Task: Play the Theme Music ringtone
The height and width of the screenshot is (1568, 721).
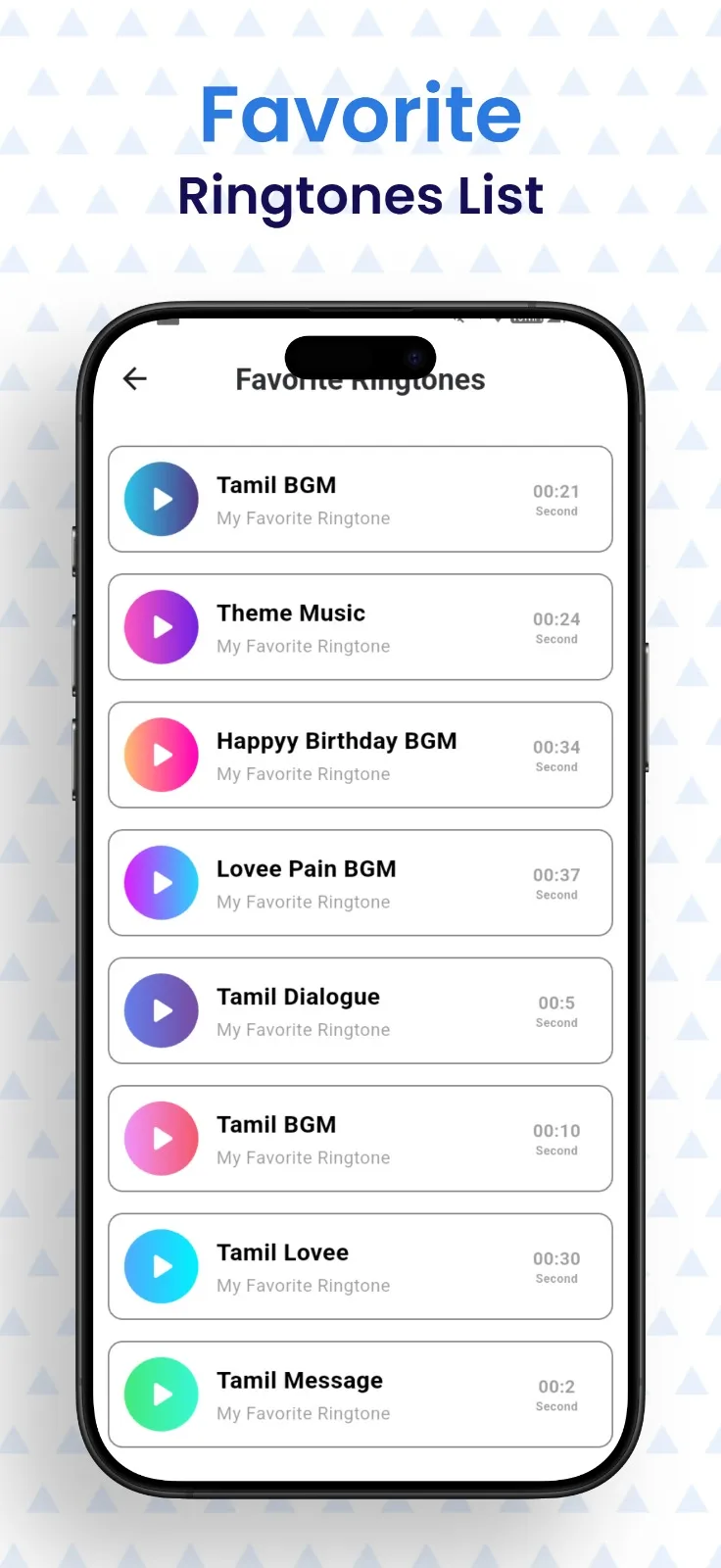Action: coord(160,627)
